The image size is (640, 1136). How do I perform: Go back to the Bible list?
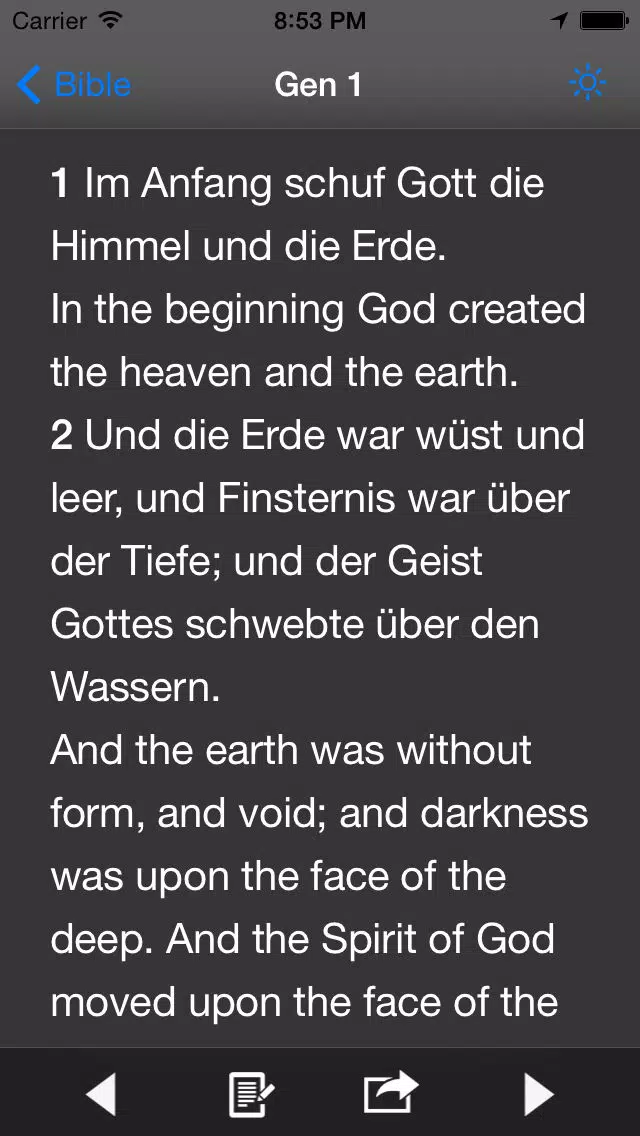(73, 85)
